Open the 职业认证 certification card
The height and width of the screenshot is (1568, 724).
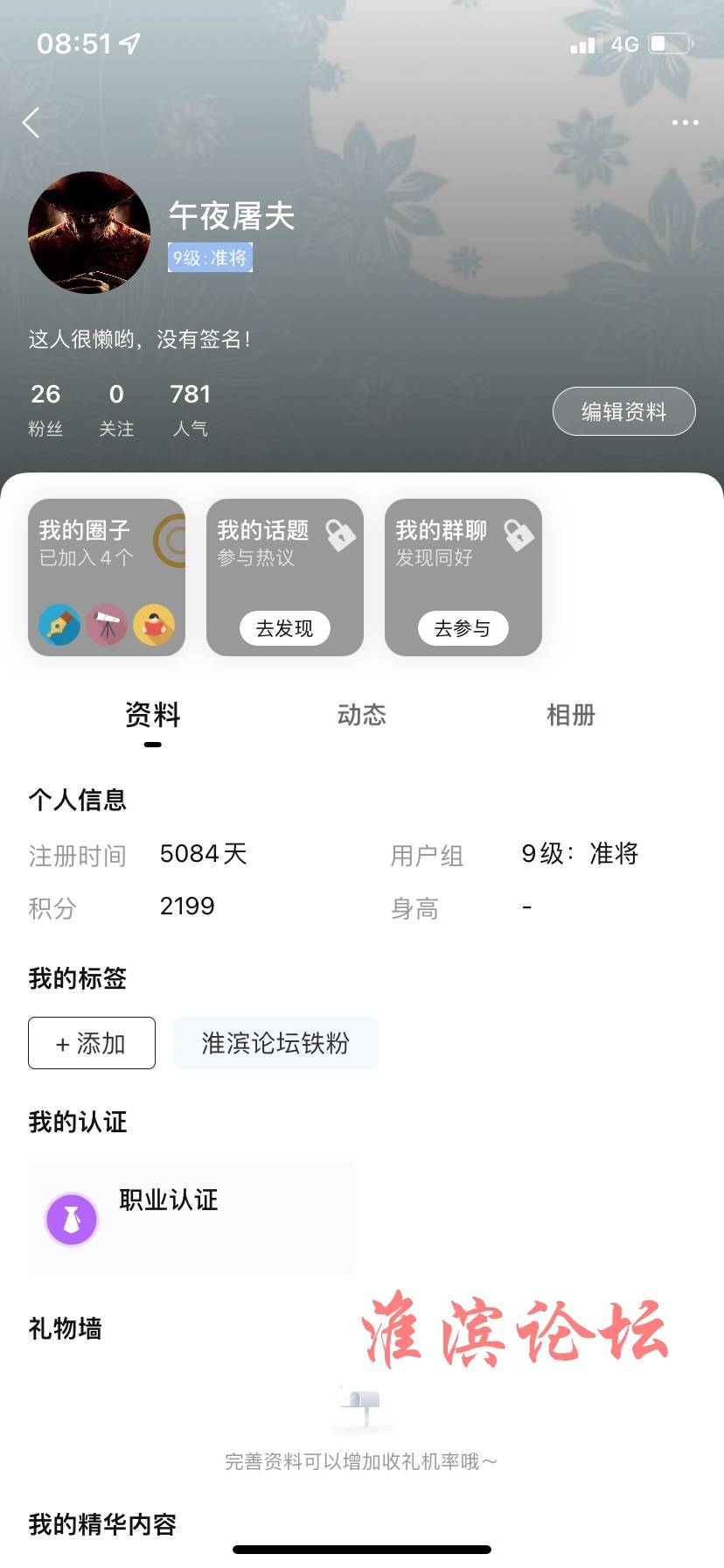191,1217
